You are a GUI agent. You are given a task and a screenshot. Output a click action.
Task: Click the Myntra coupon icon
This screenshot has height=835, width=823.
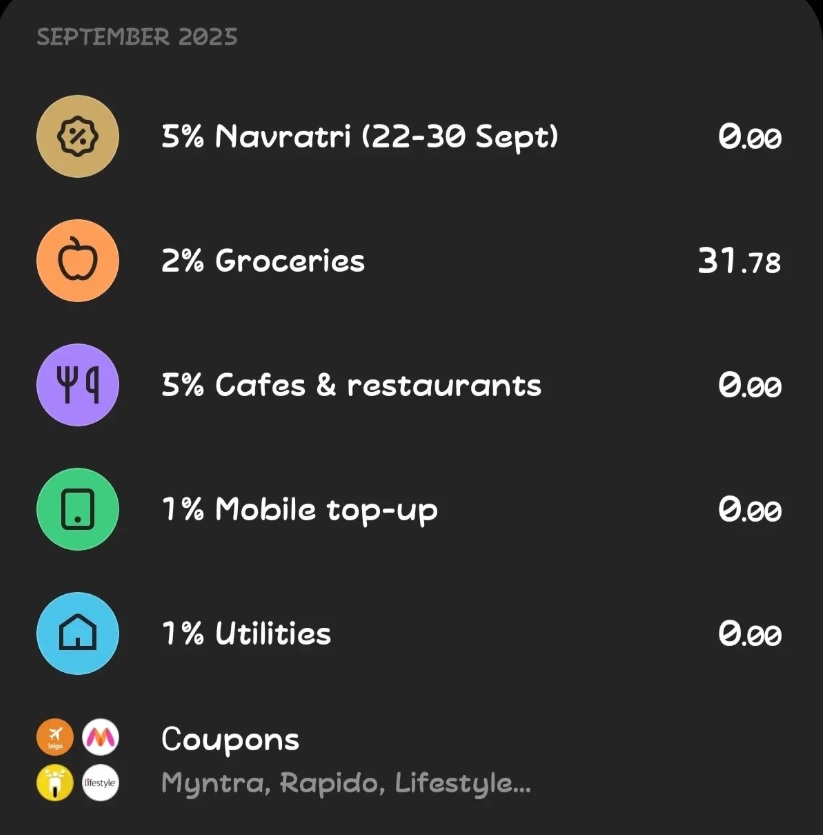coord(99,737)
